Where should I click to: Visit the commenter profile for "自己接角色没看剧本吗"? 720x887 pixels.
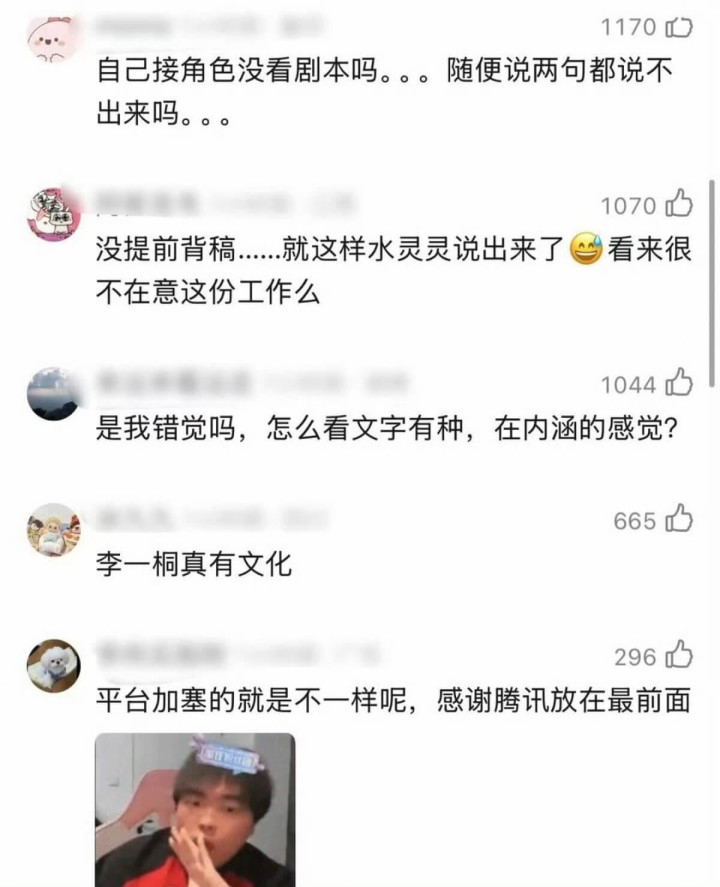pyautogui.click(x=52, y=36)
